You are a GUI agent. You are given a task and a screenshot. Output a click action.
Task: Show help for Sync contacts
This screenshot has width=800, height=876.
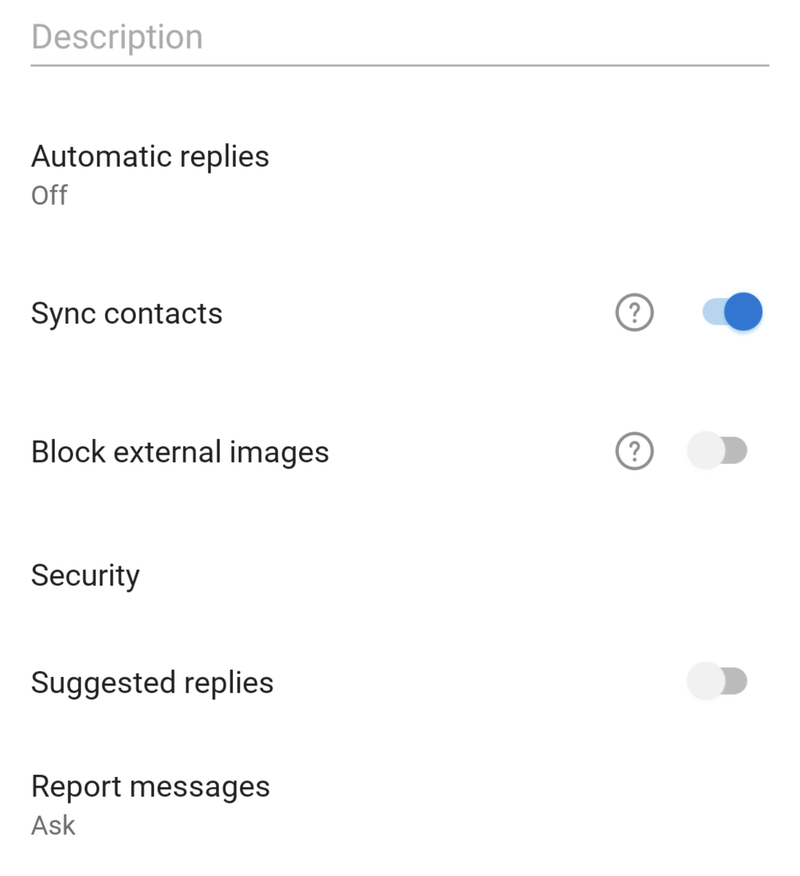click(x=634, y=314)
